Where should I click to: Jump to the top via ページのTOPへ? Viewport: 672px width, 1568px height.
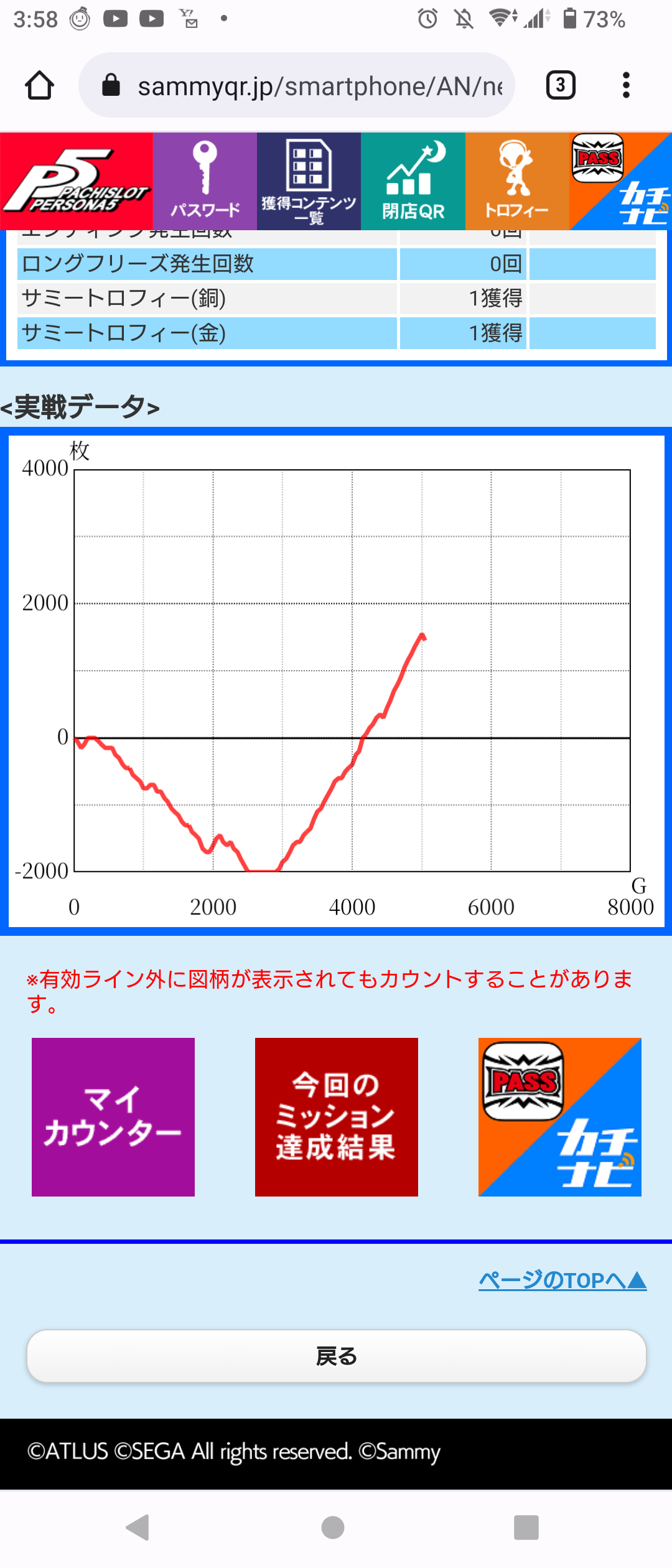tap(562, 1281)
